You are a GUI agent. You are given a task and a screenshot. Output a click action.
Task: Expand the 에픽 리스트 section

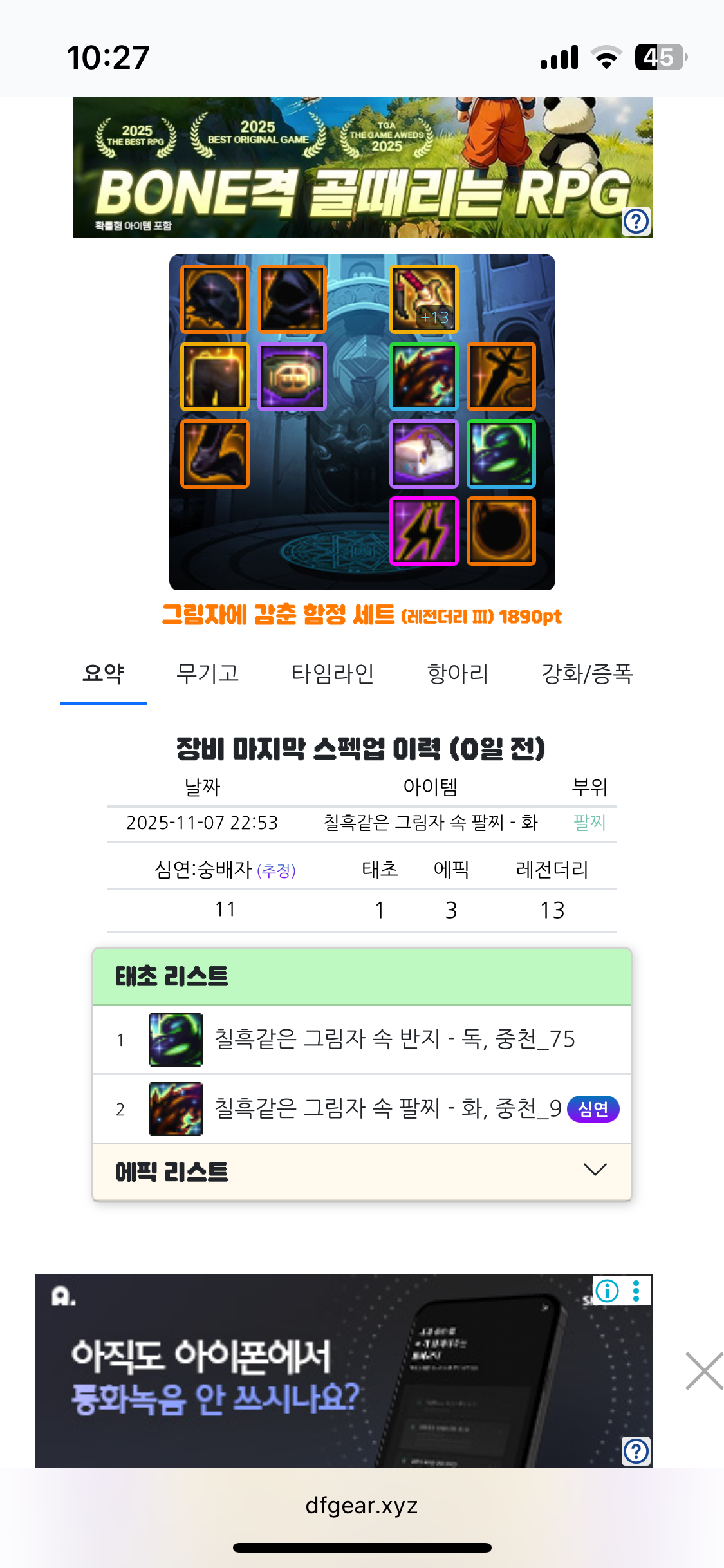(x=362, y=1171)
